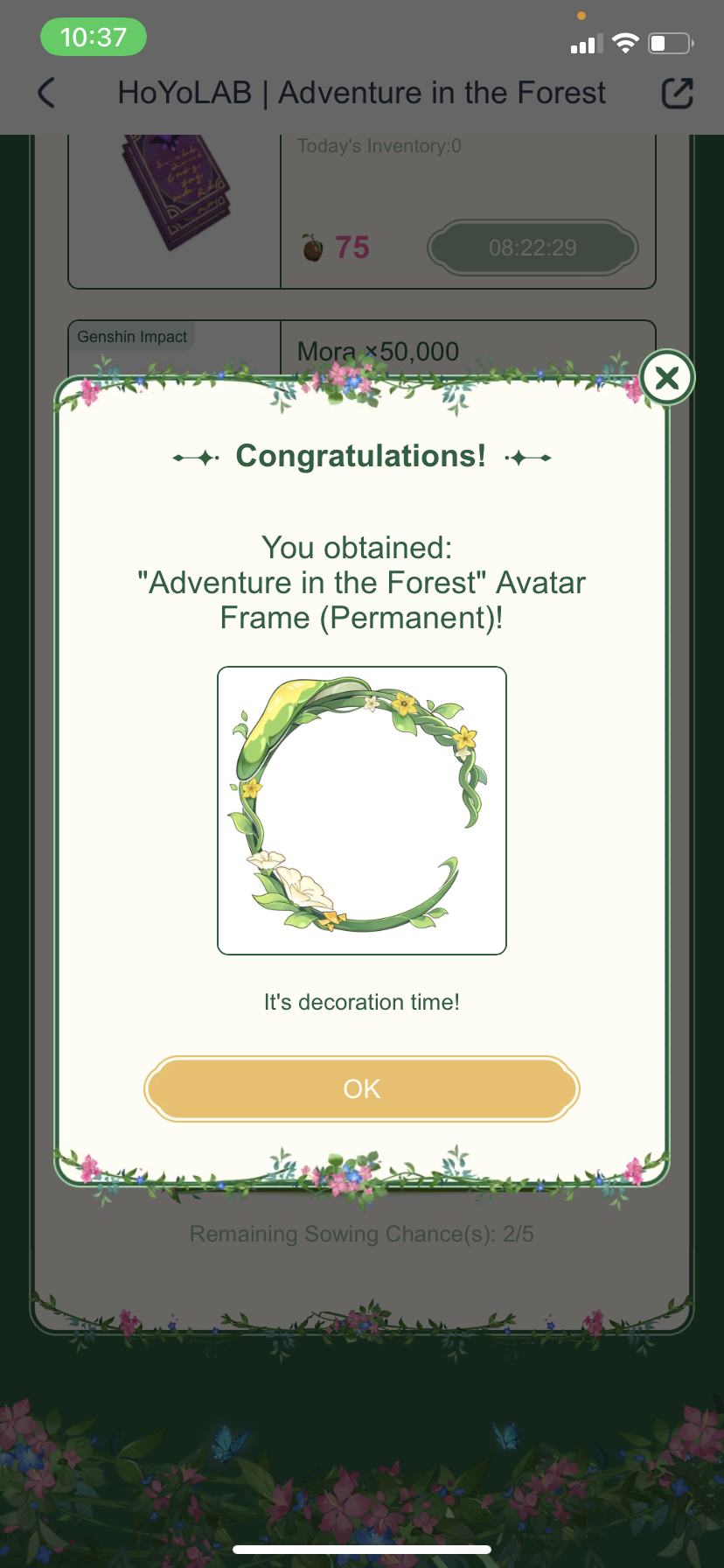The height and width of the screenshot is (1568, 724).
Task: Confirm the reward with OK button
Action: point(361,1088)
